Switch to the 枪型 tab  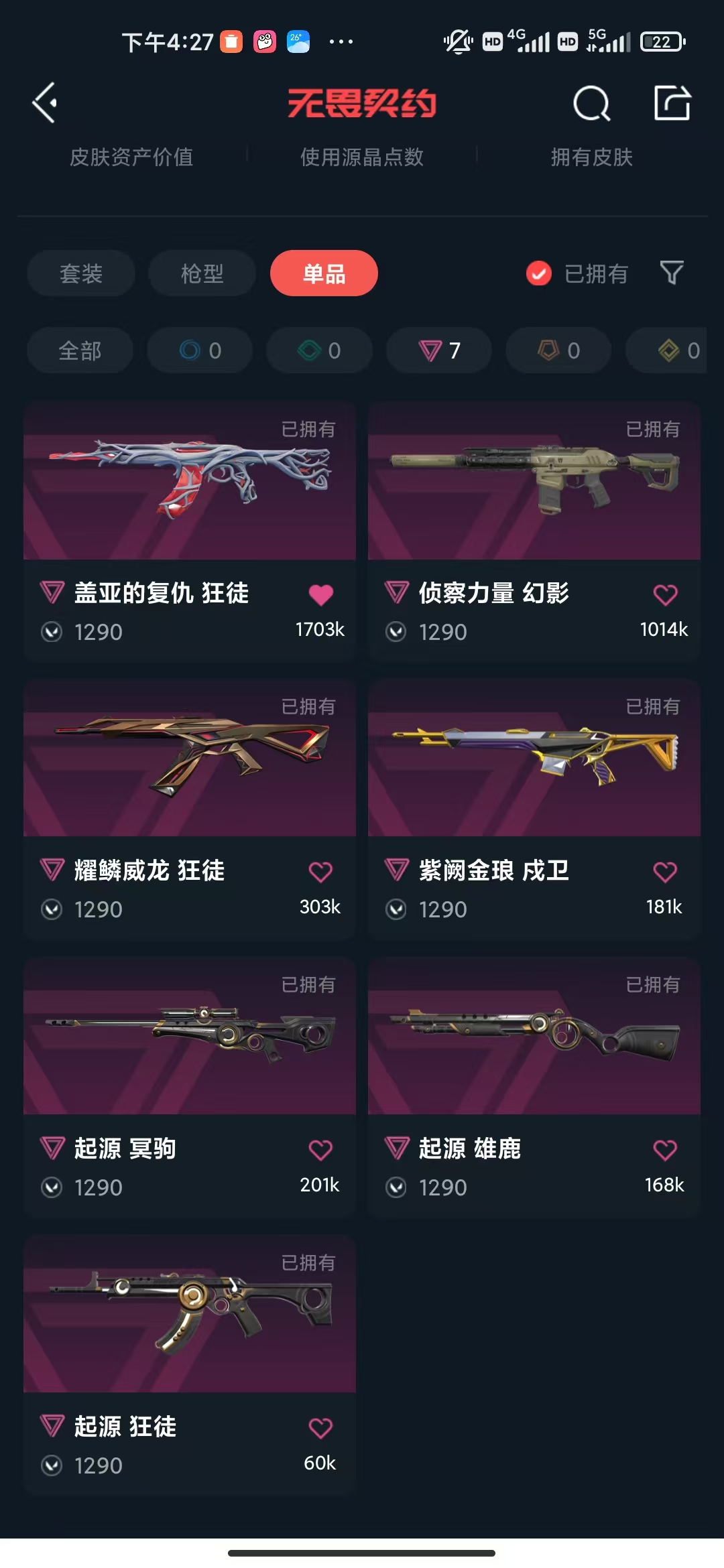[x=202, y=273]
